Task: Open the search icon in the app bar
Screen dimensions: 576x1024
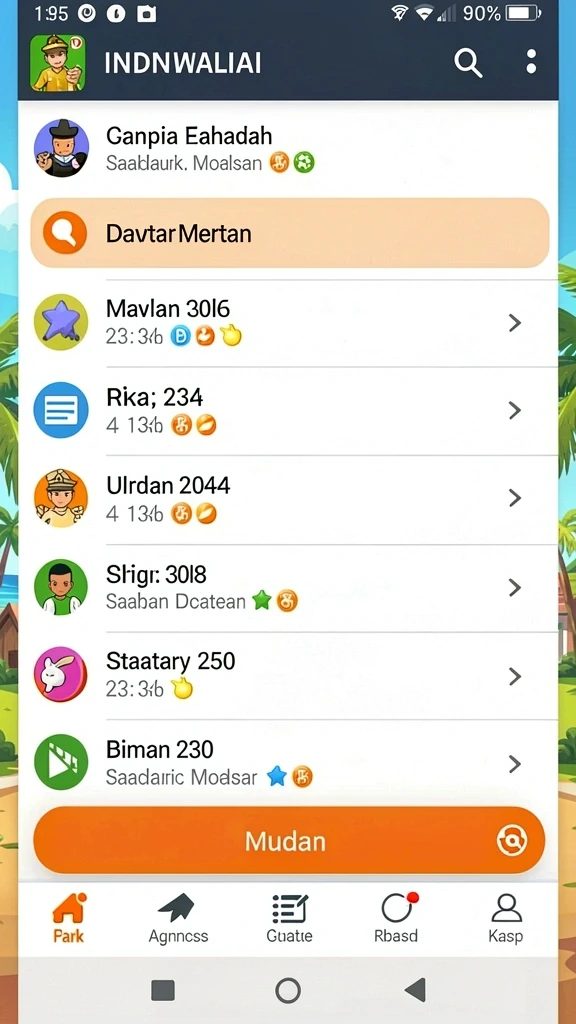Action: coord(468,63)
